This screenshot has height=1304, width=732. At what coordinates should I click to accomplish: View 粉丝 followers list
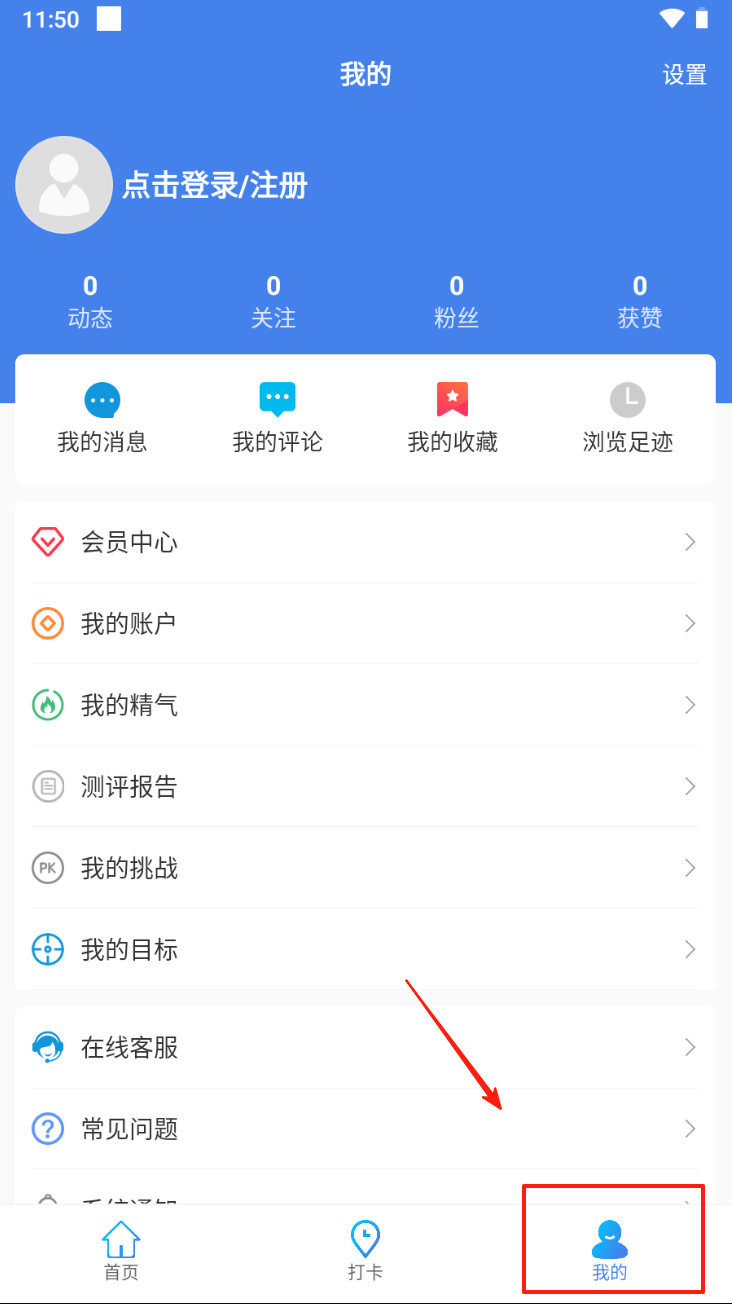pyautogui.click(x=456, y=302)
